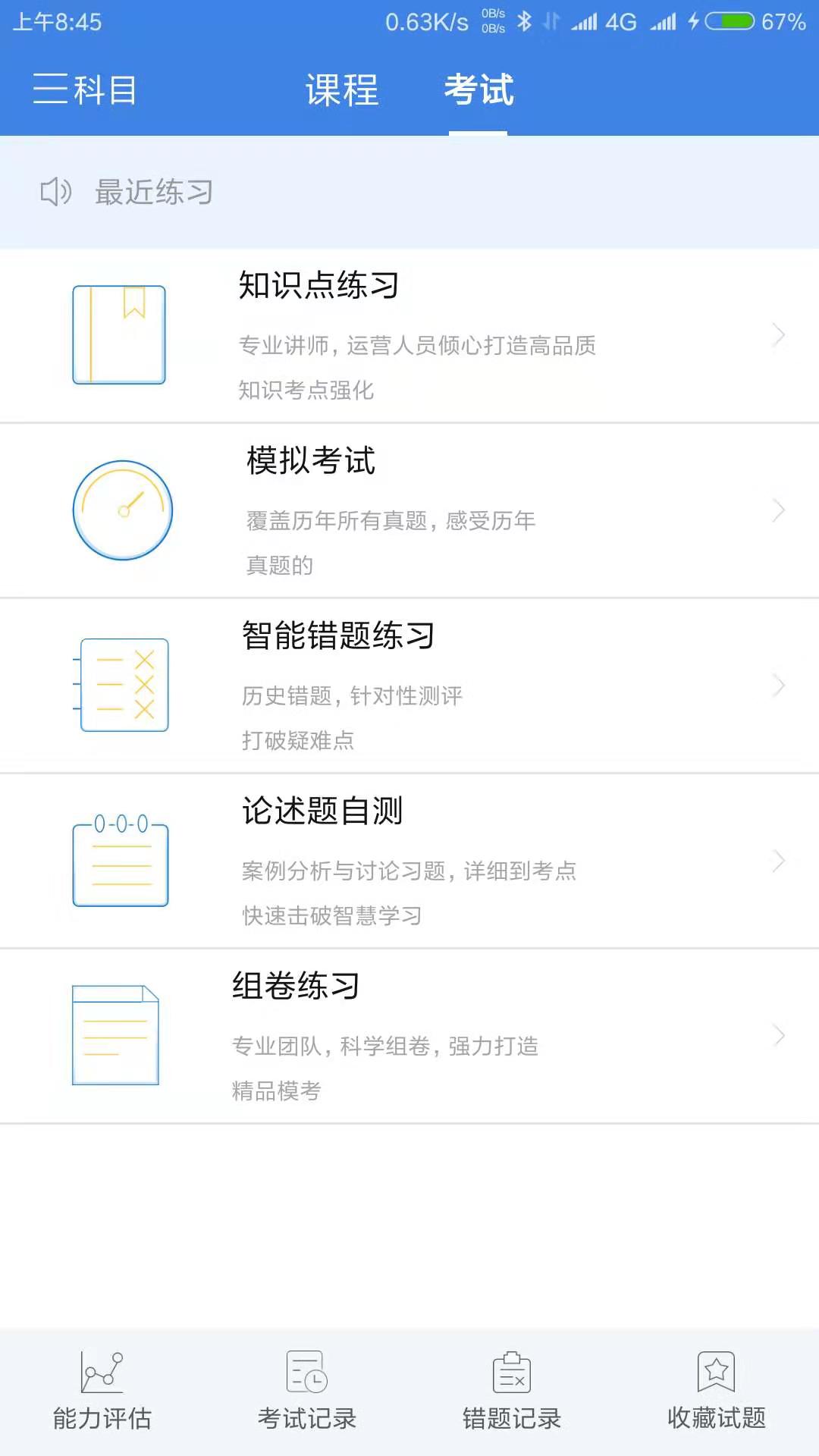Select the 考试 tab
Viewport: 819px width, 1456px height.
[479, 91]
